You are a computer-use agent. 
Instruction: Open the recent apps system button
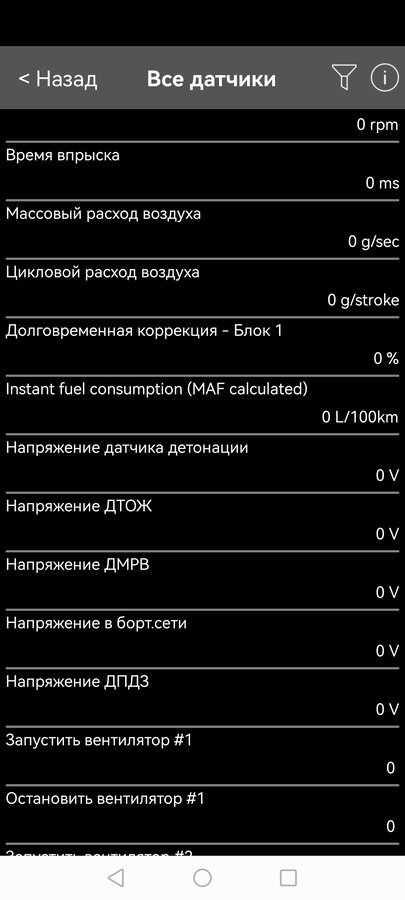coord(288,878)
